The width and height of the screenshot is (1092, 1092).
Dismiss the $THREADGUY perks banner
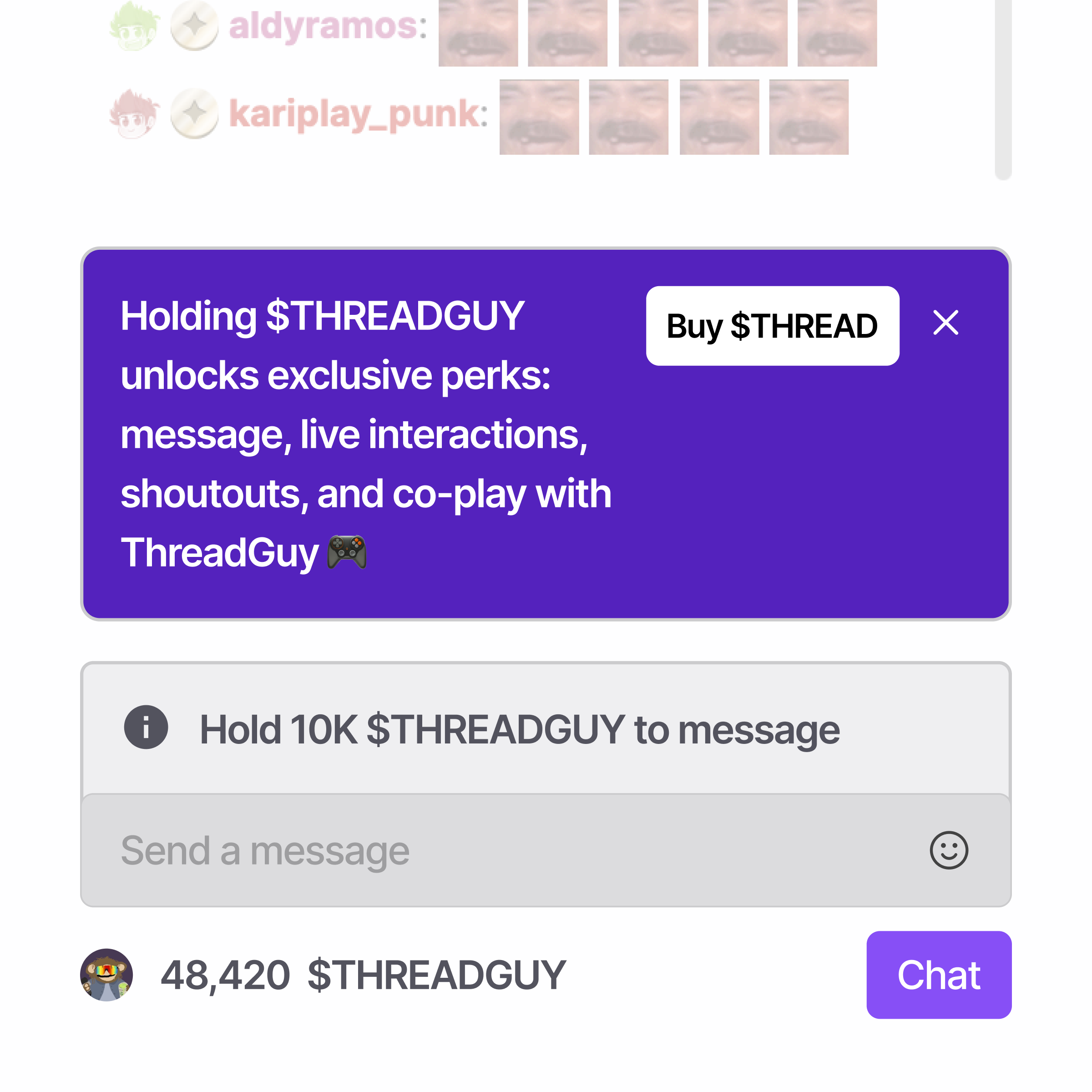pos(945,323)
